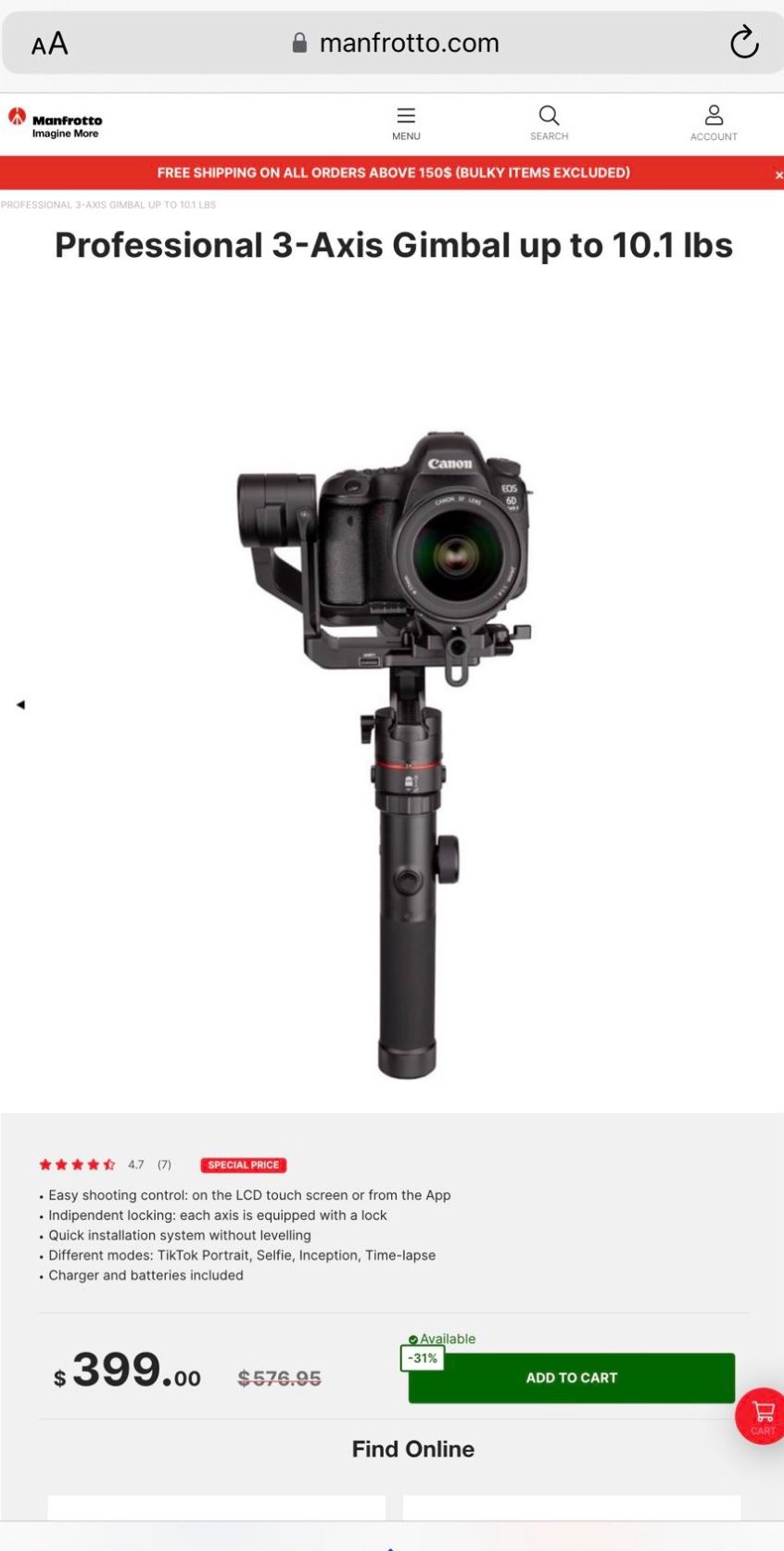Open the site SEARCH
Screen dimensions: 784x1551
549,122
